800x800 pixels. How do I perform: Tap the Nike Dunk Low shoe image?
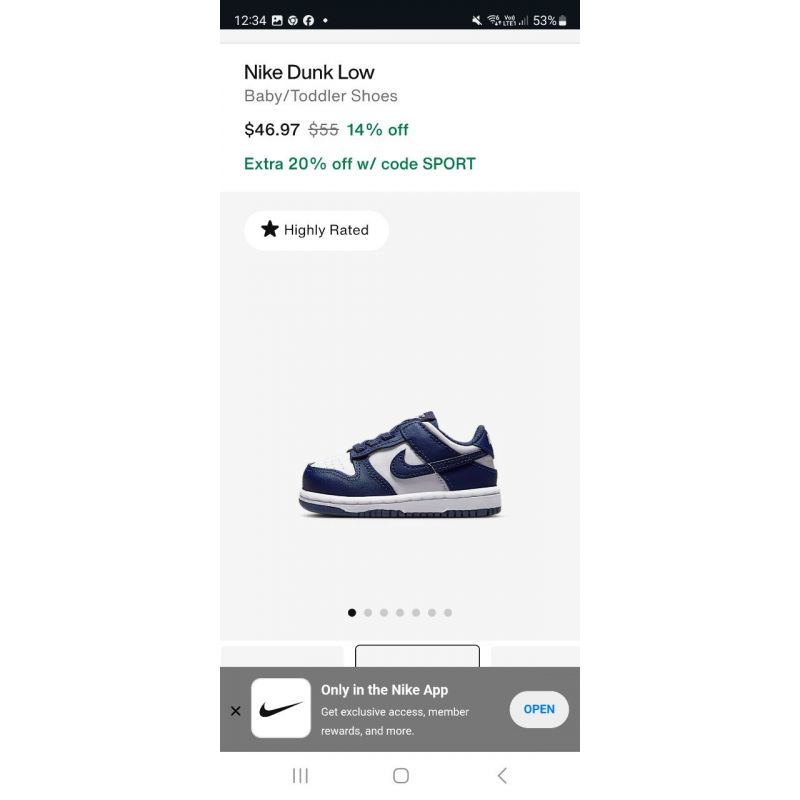400,466
